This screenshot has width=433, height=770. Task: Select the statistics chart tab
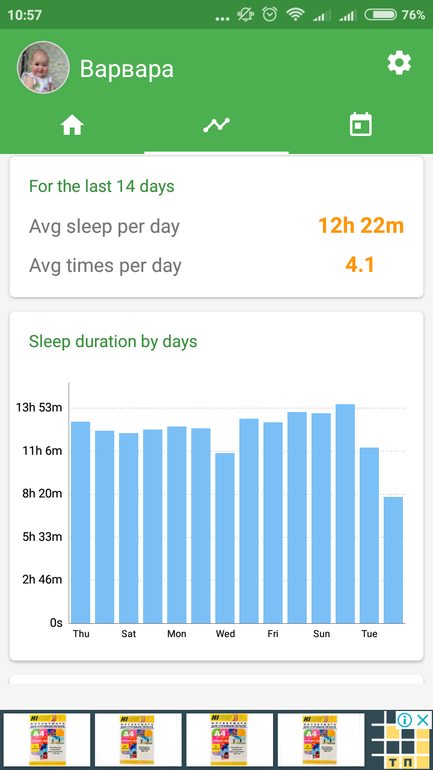click(x=216, y=125)
